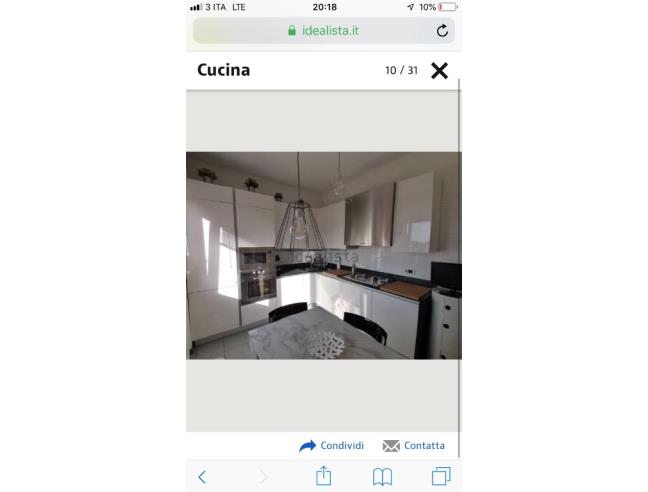Go back in Safari history

pos(202,477)
